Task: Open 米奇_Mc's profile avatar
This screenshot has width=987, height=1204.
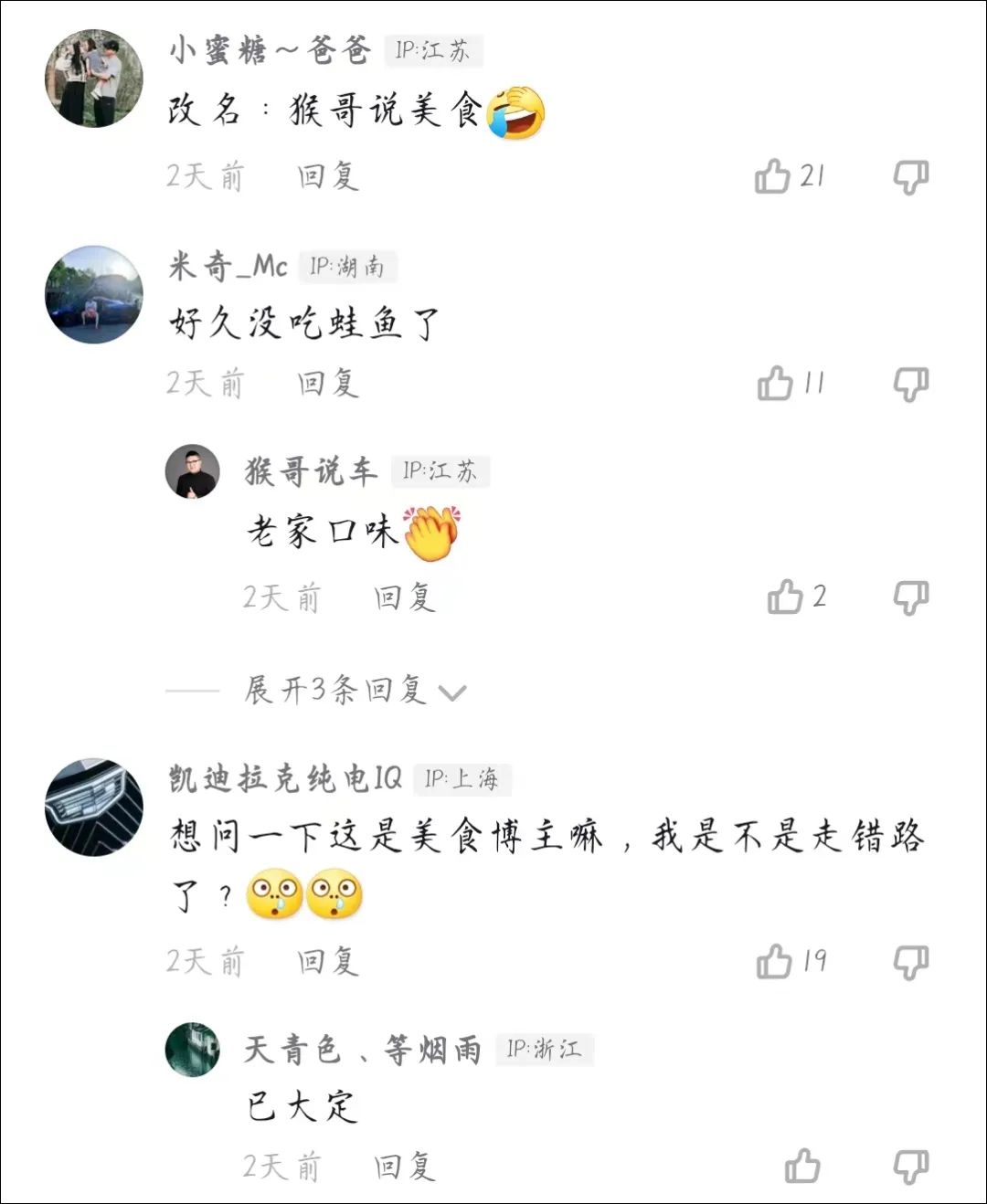Action: point(94,294)
